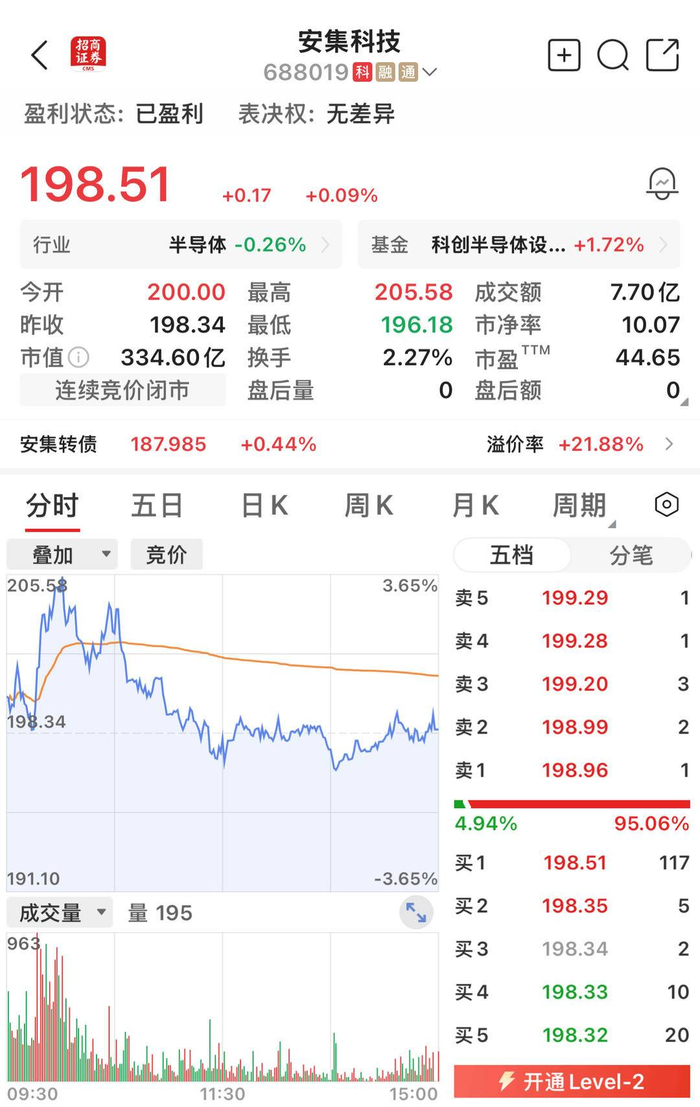Tap the 开通 Level-2 button
The width and height of the screenshot is (700, 1107).
point(572,1081)
